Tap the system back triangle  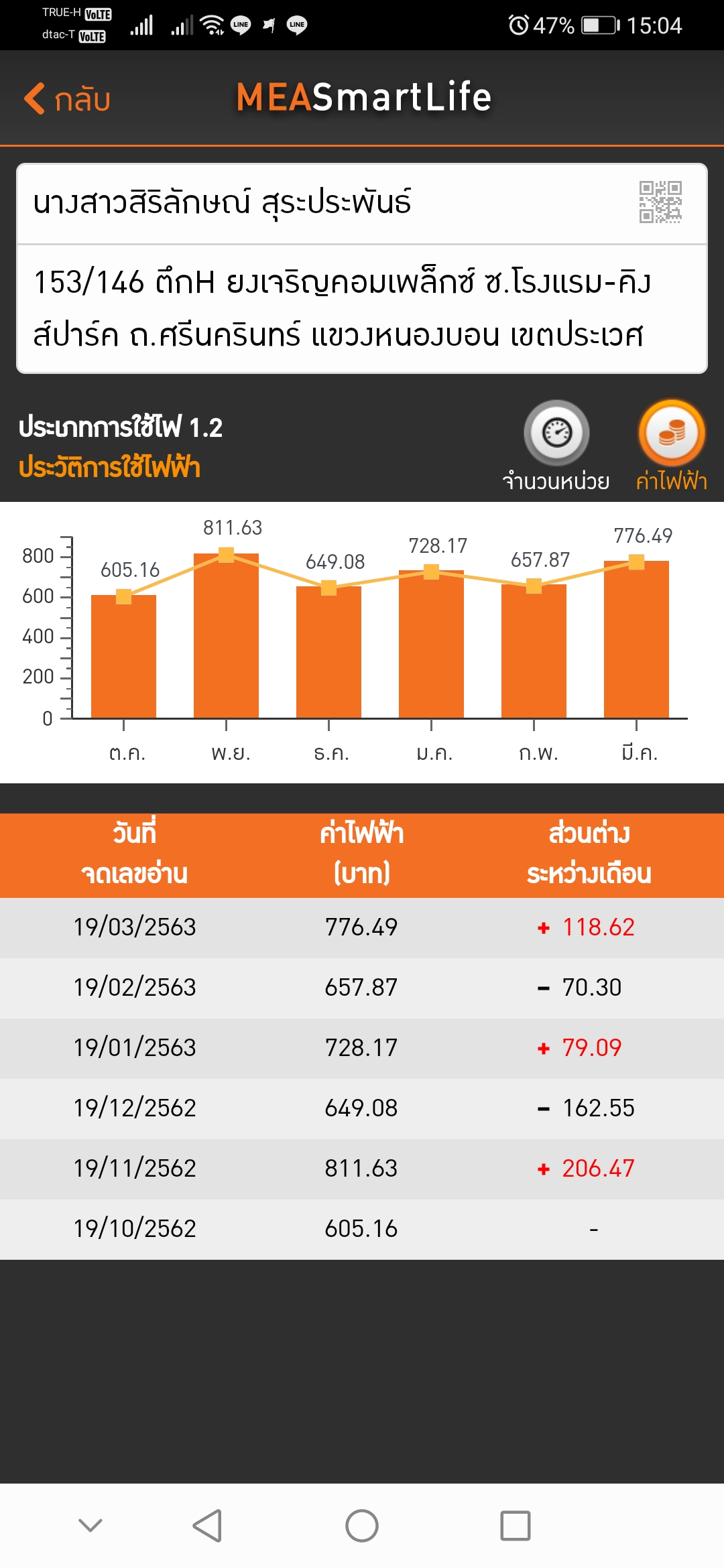[x=208, y=1526]
